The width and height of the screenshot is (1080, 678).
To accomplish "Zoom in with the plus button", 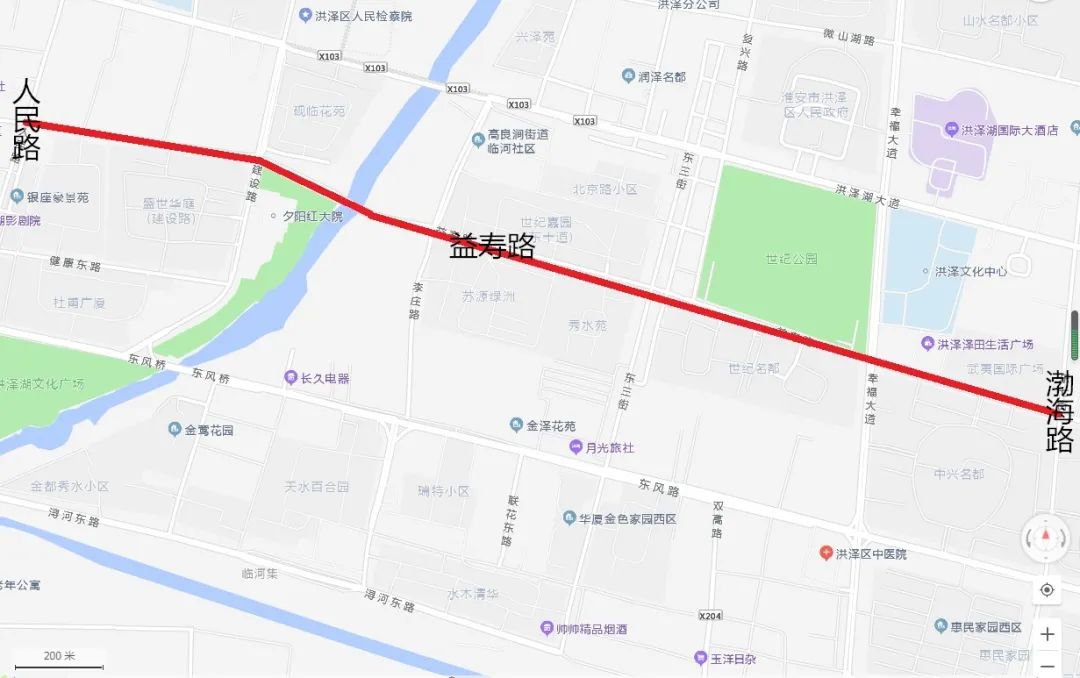I will point(1046,634).
